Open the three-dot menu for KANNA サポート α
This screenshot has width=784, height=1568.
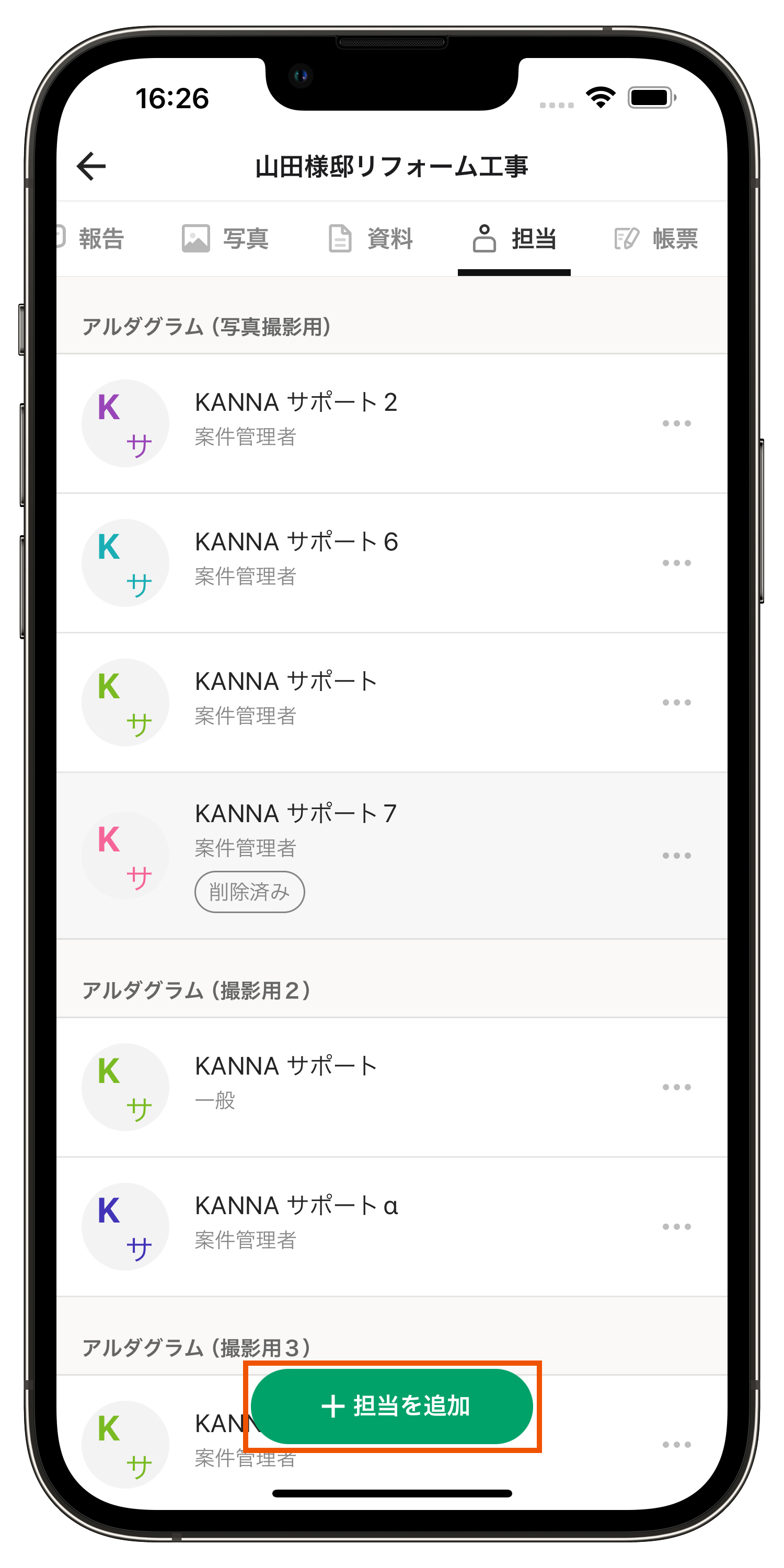pos(676,1228)
